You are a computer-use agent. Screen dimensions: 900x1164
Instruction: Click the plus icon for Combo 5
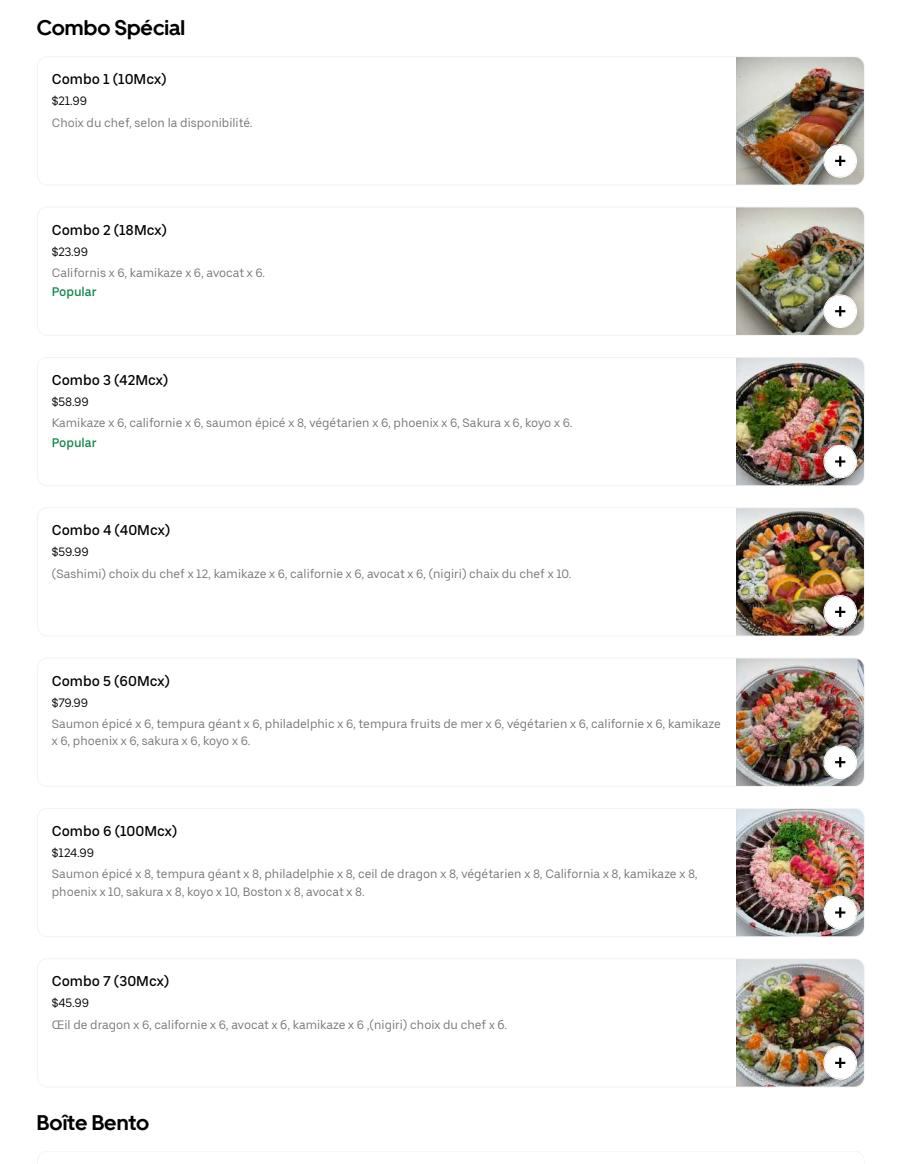coord(839,761)
